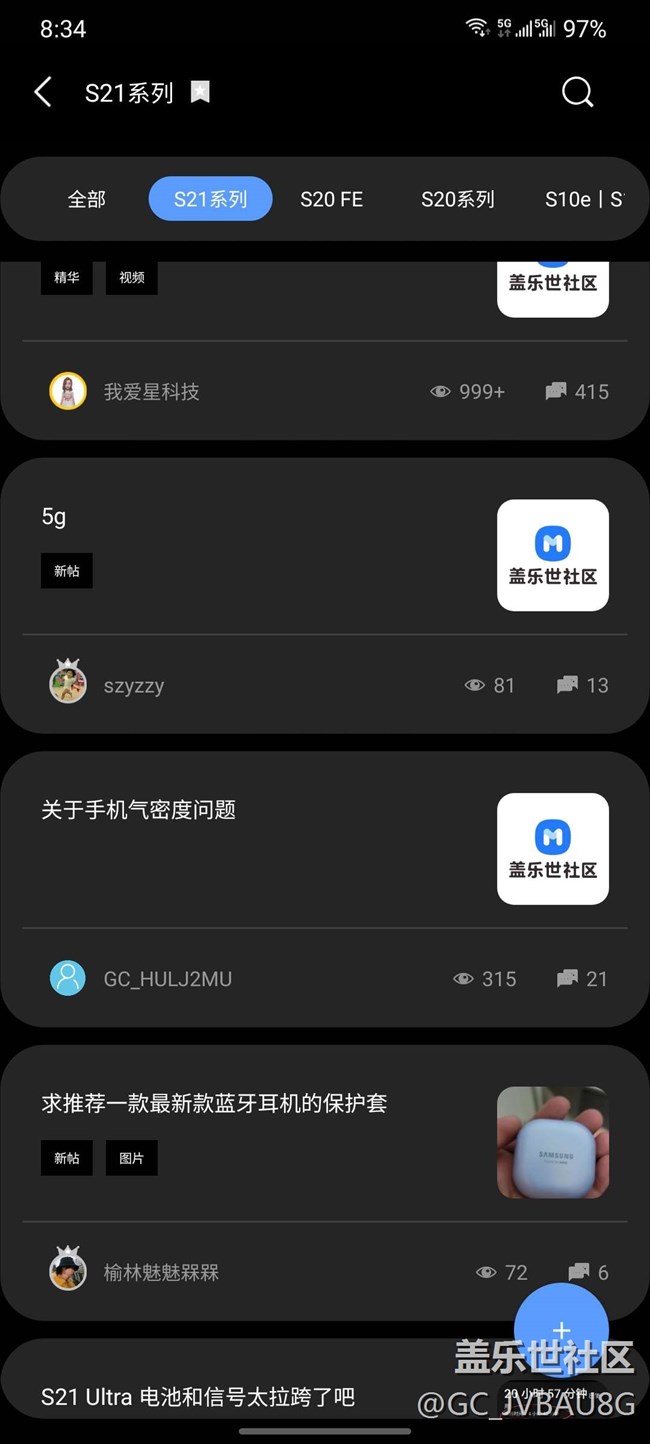Viewport: 650px width, 1444px height.
Task: Bookmark the S21系列 board
Action: 200,93
